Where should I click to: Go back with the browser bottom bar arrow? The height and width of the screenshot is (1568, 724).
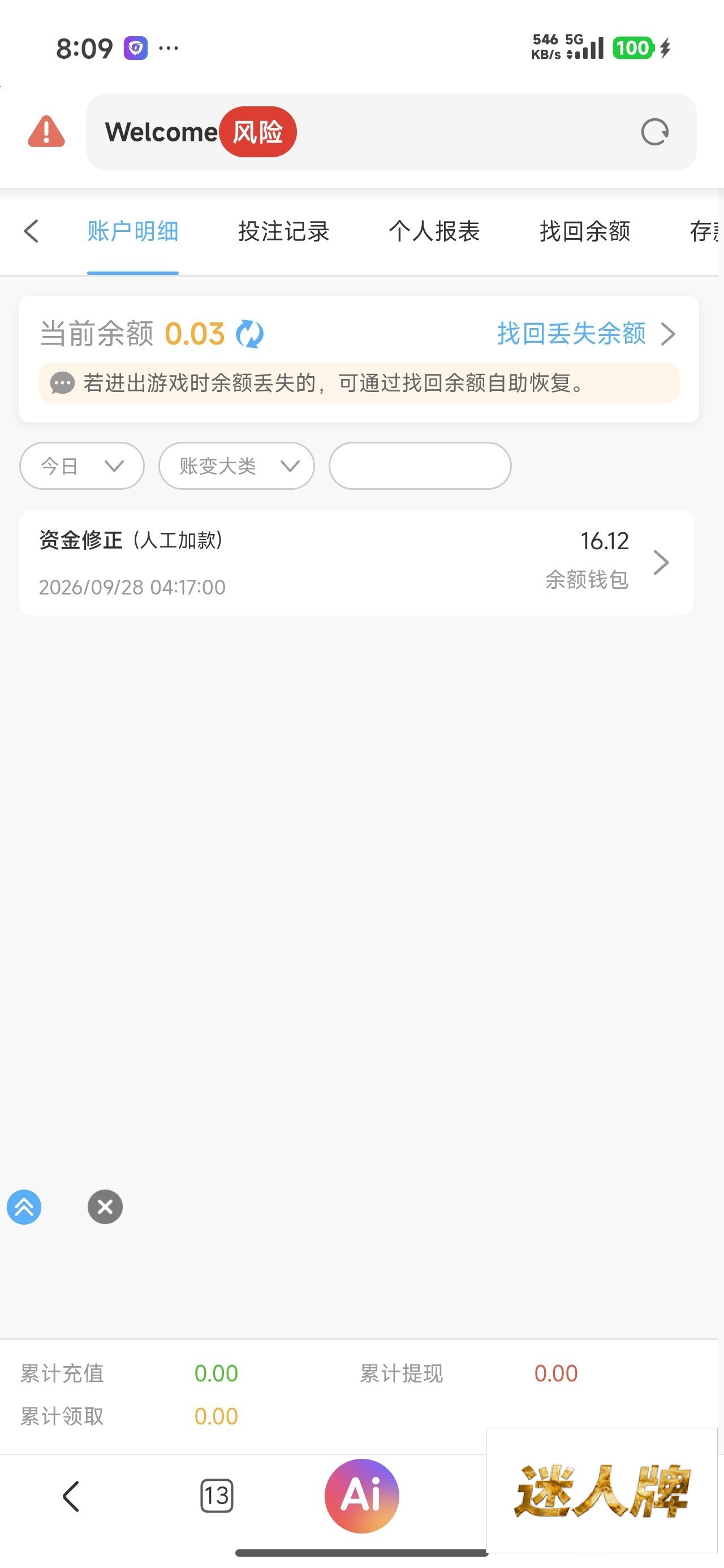(x=71, y=1496)
